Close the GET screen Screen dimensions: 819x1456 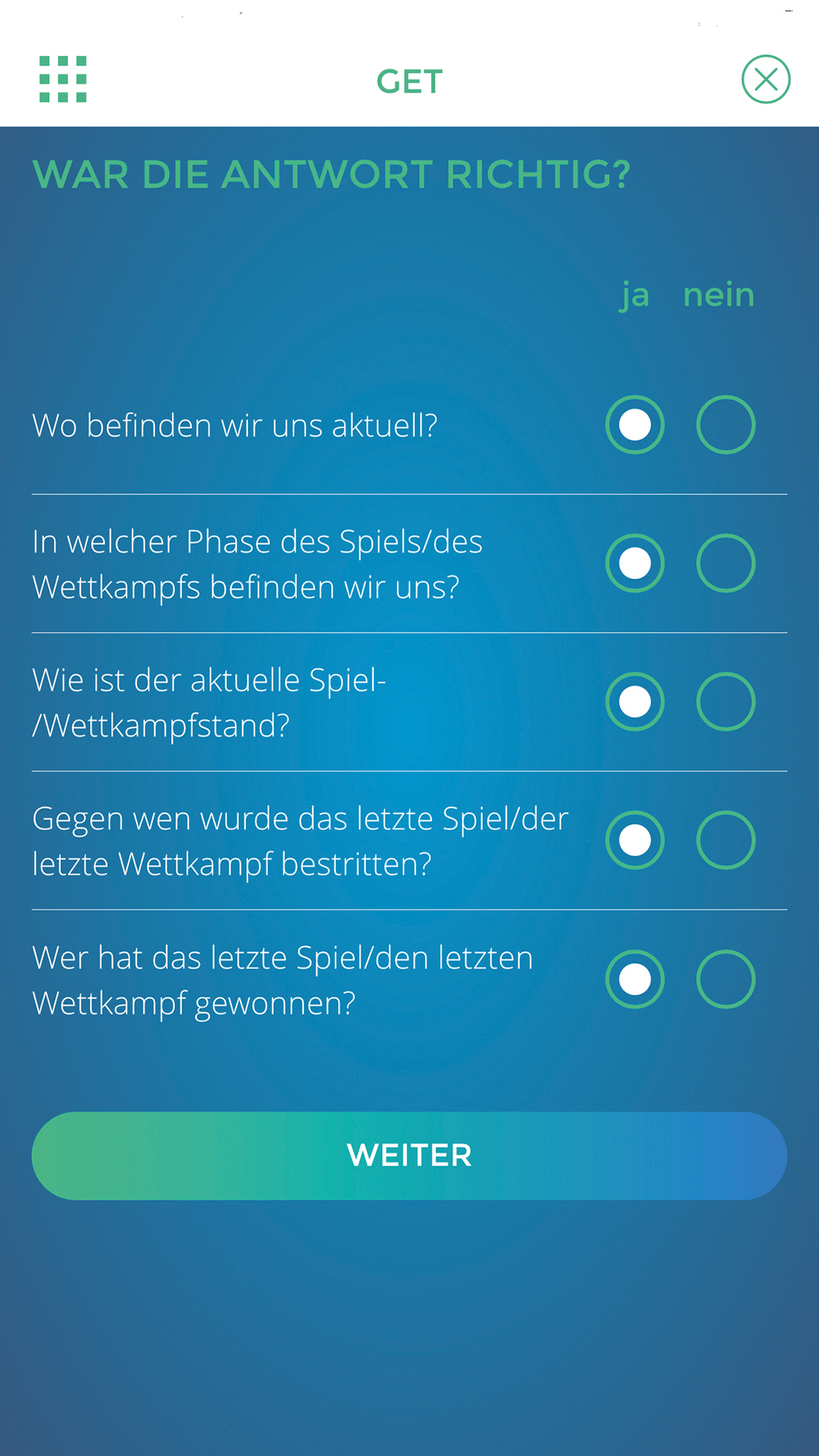point(765,79)
